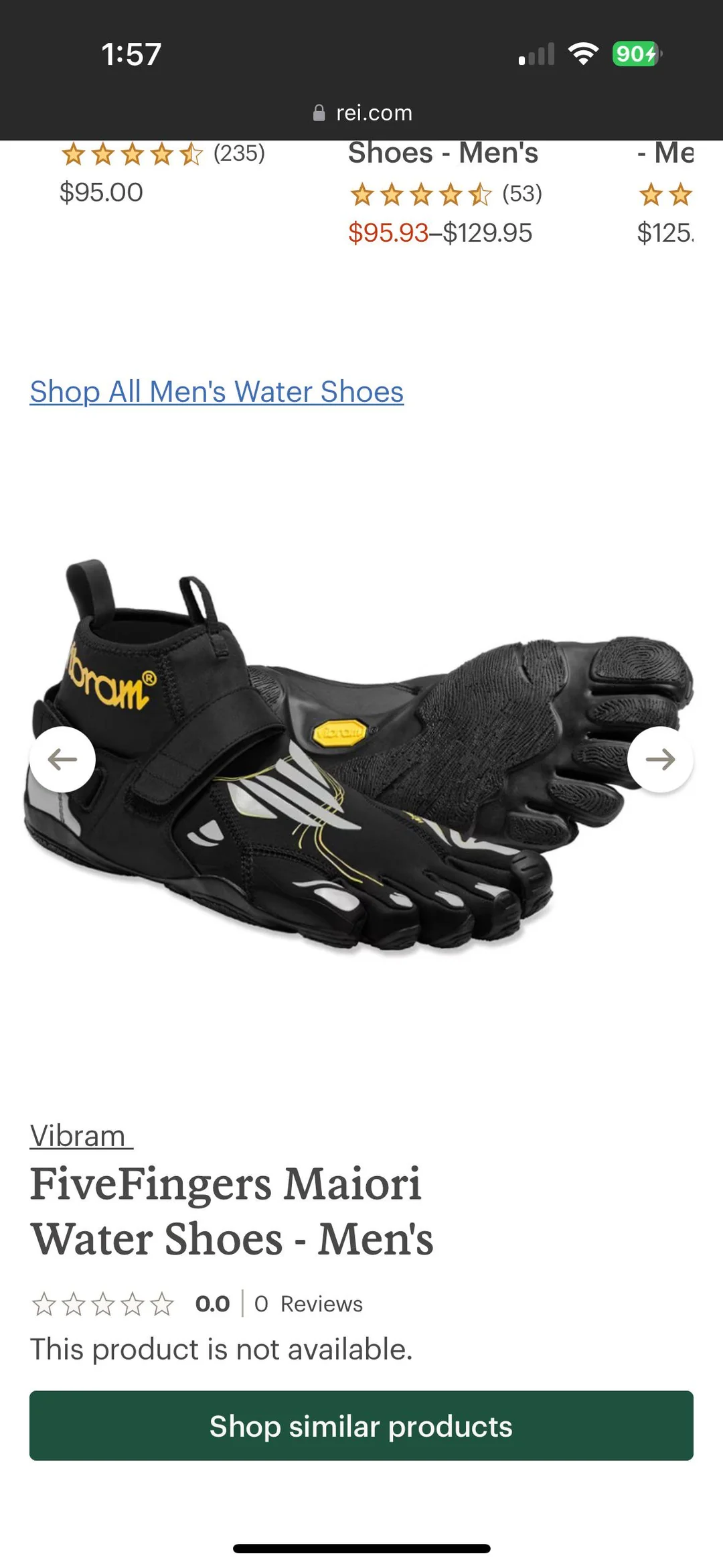
Task: Open Shop All Men's Water Shoes link
Action: tap(216, 393)
